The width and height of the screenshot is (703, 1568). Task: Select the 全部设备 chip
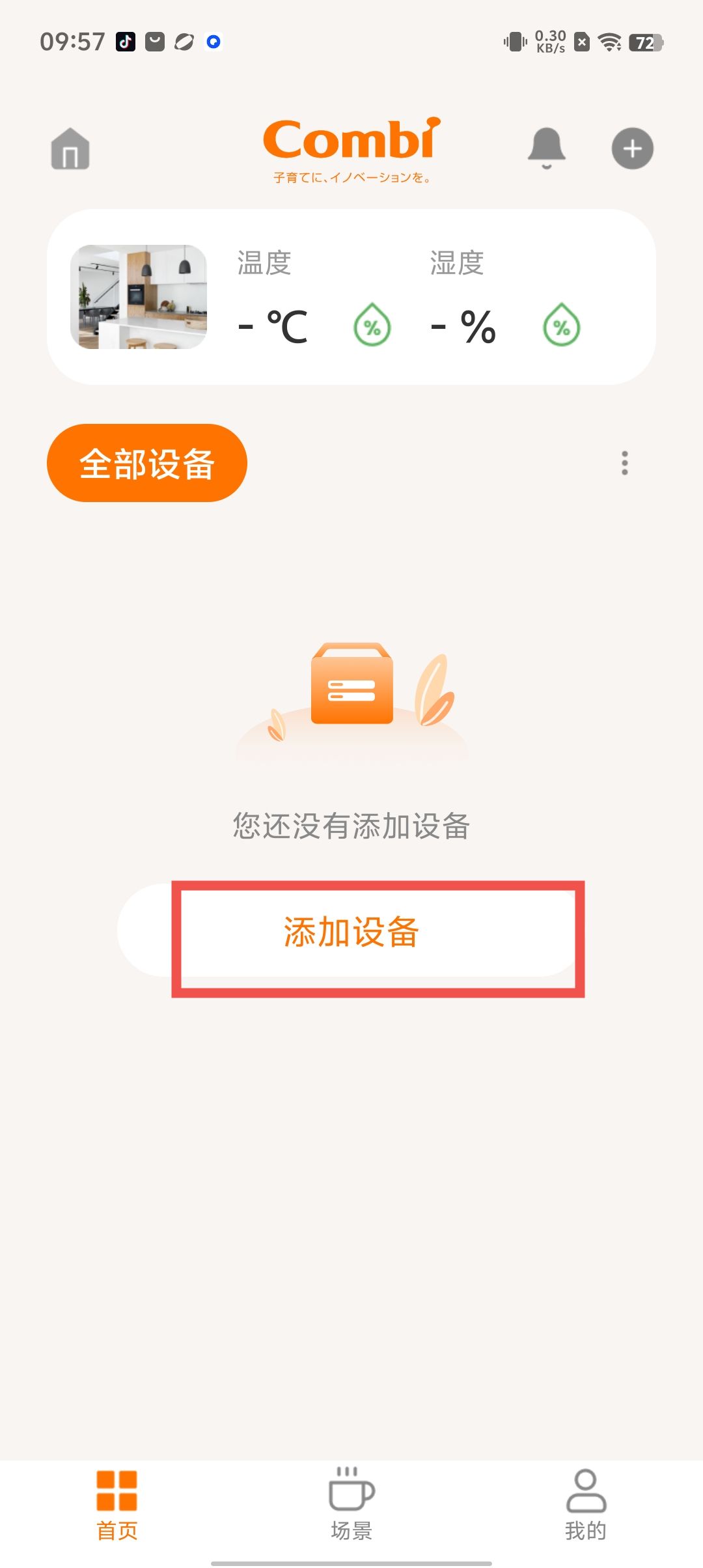click(x=147, y=463)
